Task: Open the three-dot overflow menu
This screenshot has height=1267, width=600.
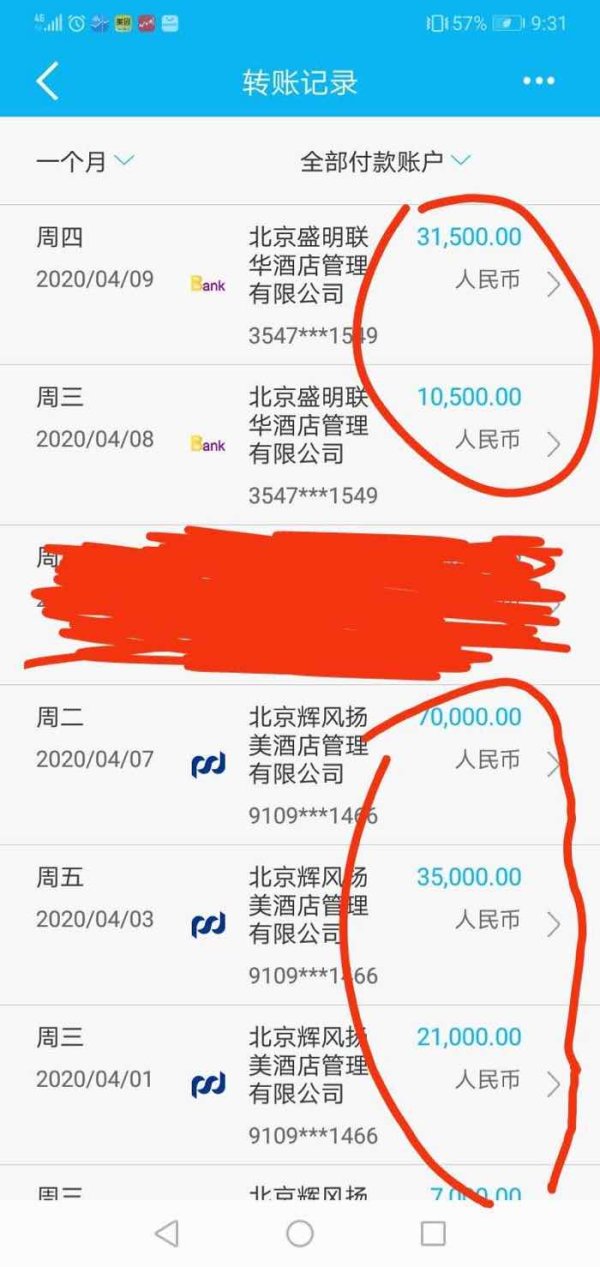Action: (539, 81)
